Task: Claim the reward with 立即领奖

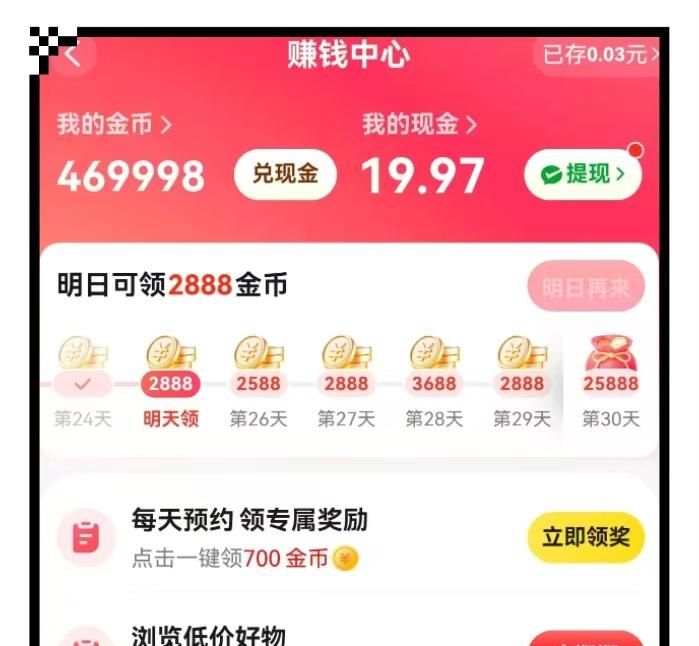Action: tap(585, 537)
